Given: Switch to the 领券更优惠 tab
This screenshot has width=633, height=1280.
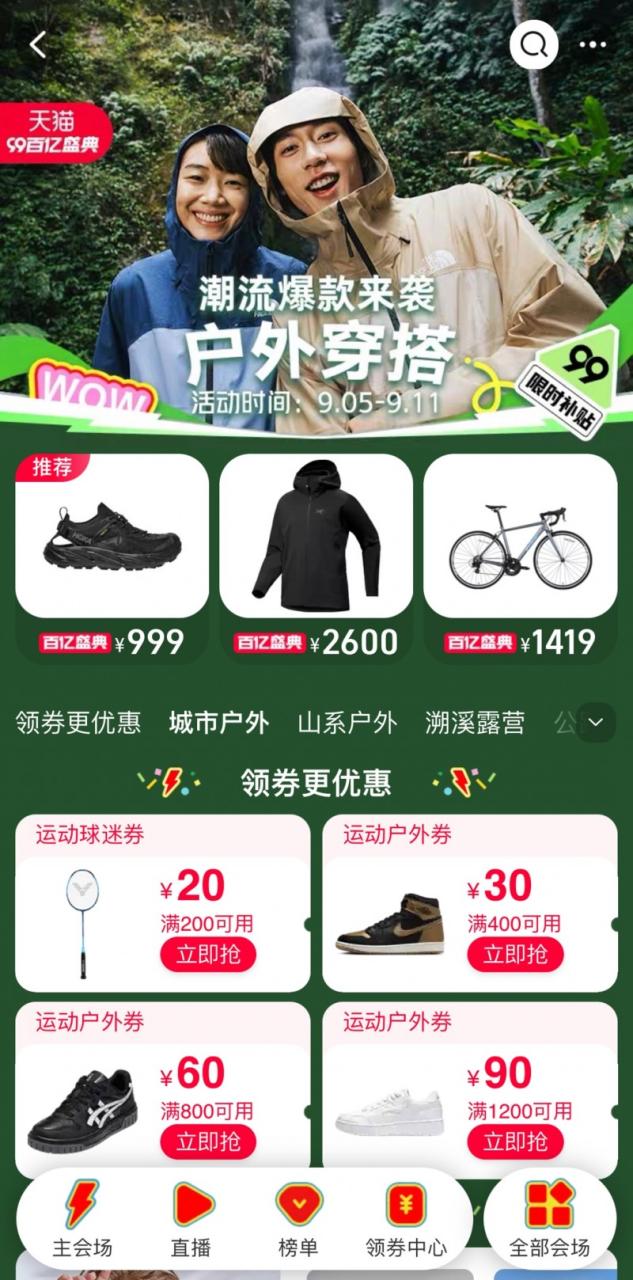Looking at the screenshot, I should (x=78, y=723).
